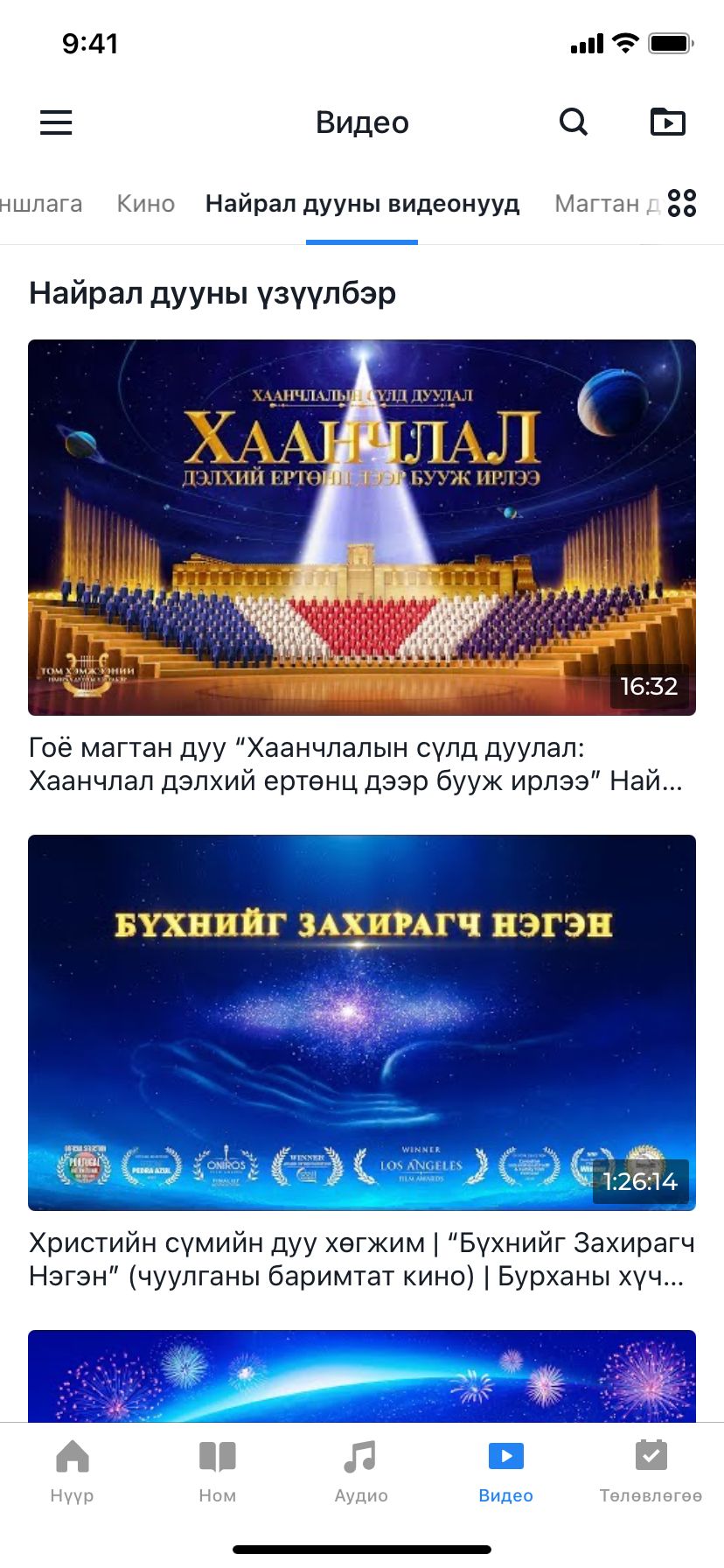
Task: Open the fireworks video thumbnail
Action: point(362,1375)
